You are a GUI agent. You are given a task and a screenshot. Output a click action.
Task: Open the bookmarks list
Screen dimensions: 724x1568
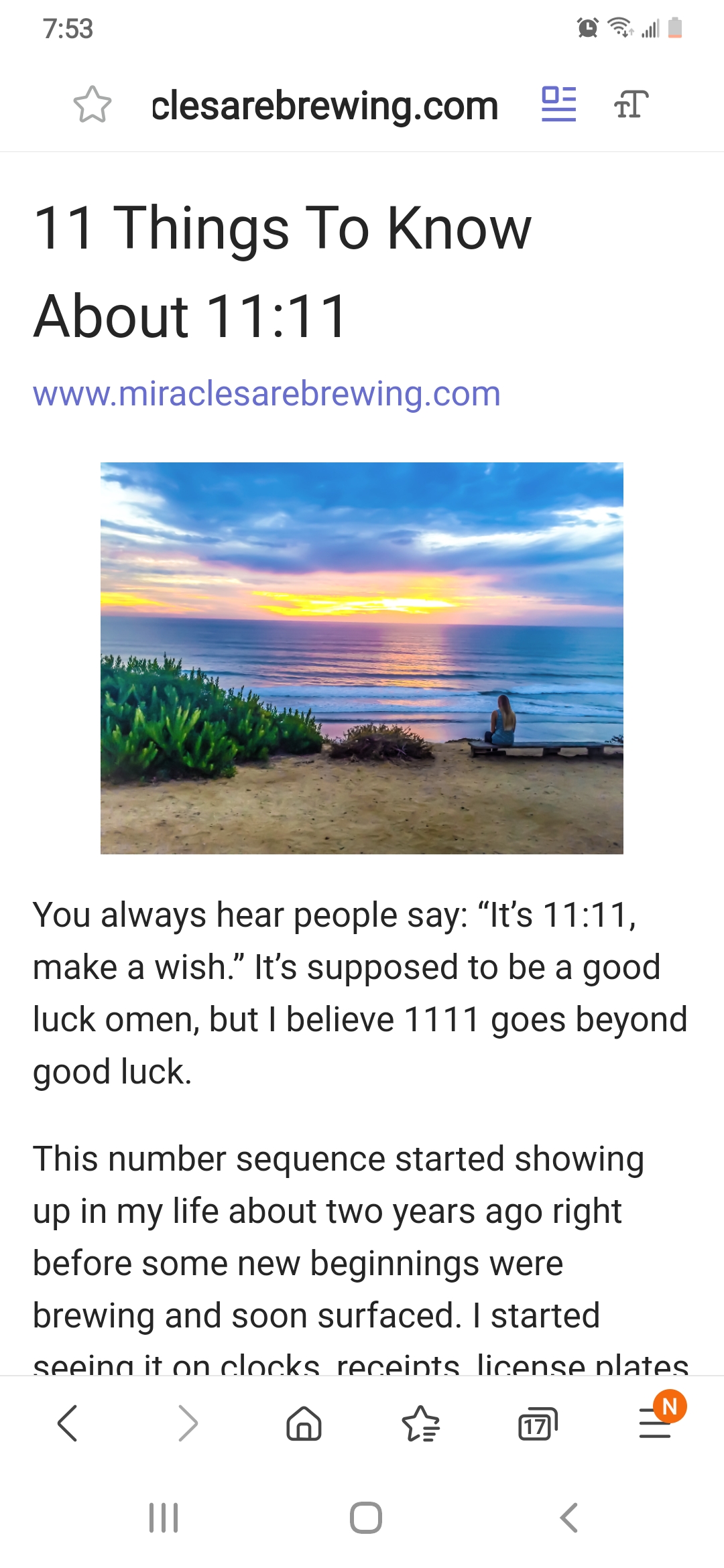[x=420, y=1423]
